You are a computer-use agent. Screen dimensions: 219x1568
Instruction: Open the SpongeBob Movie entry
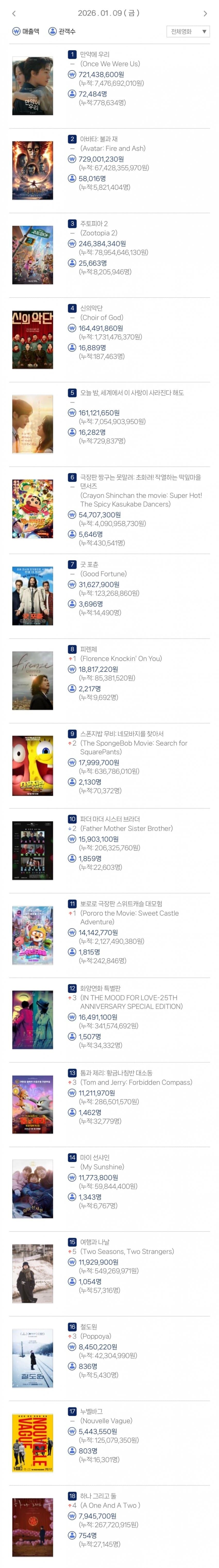pos(109,766)
